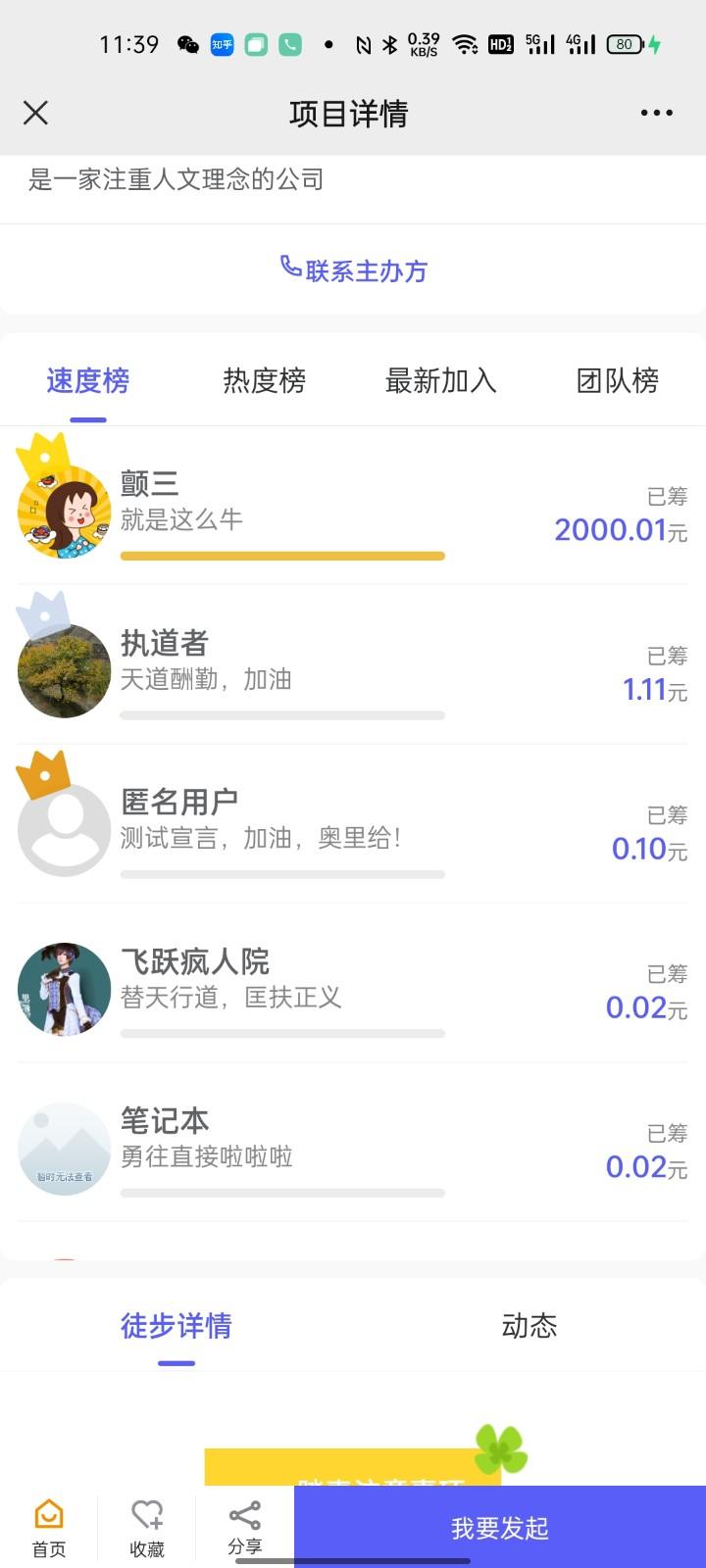This screenshot has height=1568, width=706.
Task: Share this project via 分享
Action: coord(245,1527)
